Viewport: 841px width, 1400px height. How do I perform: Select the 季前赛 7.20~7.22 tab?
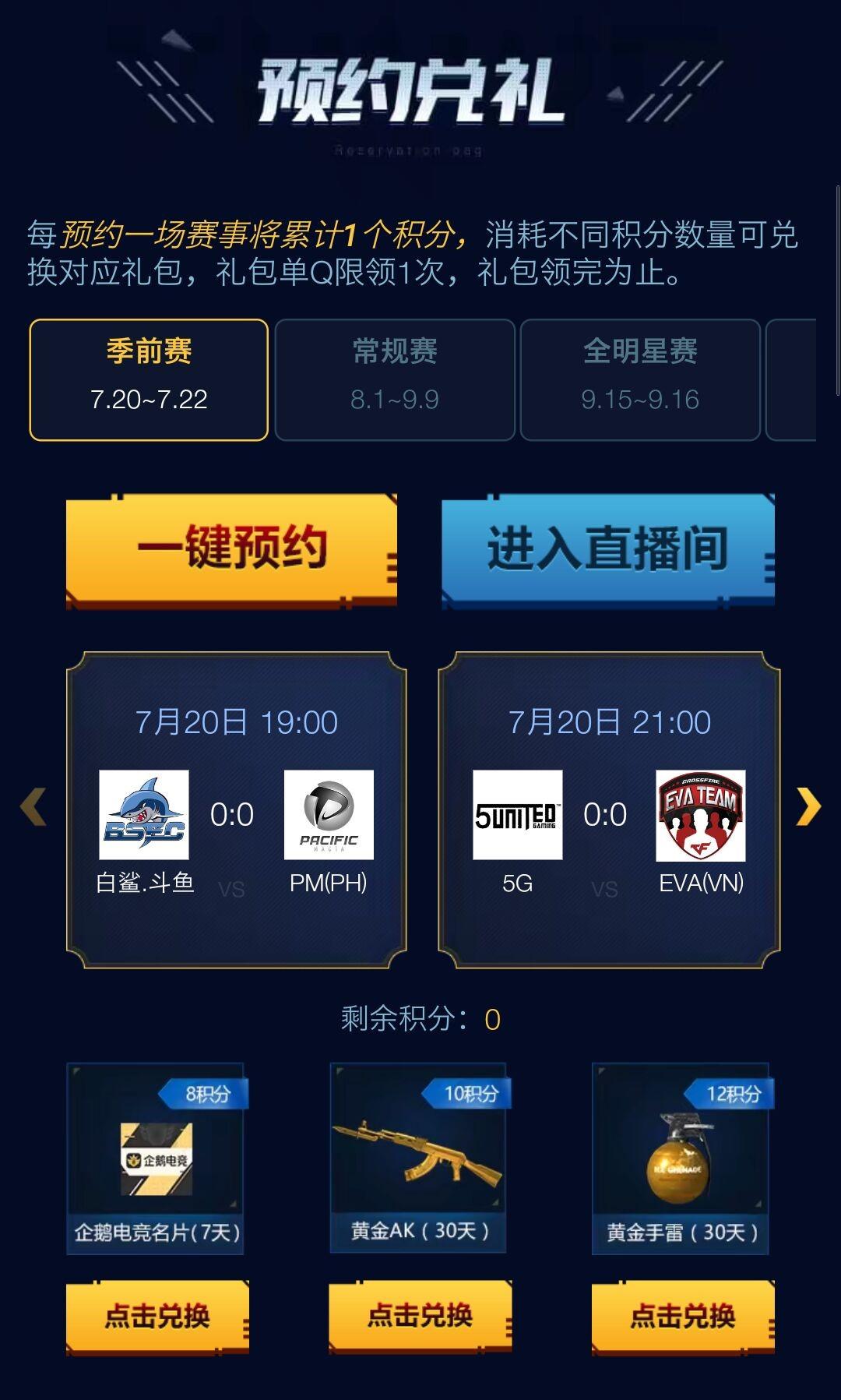point(149,379)
